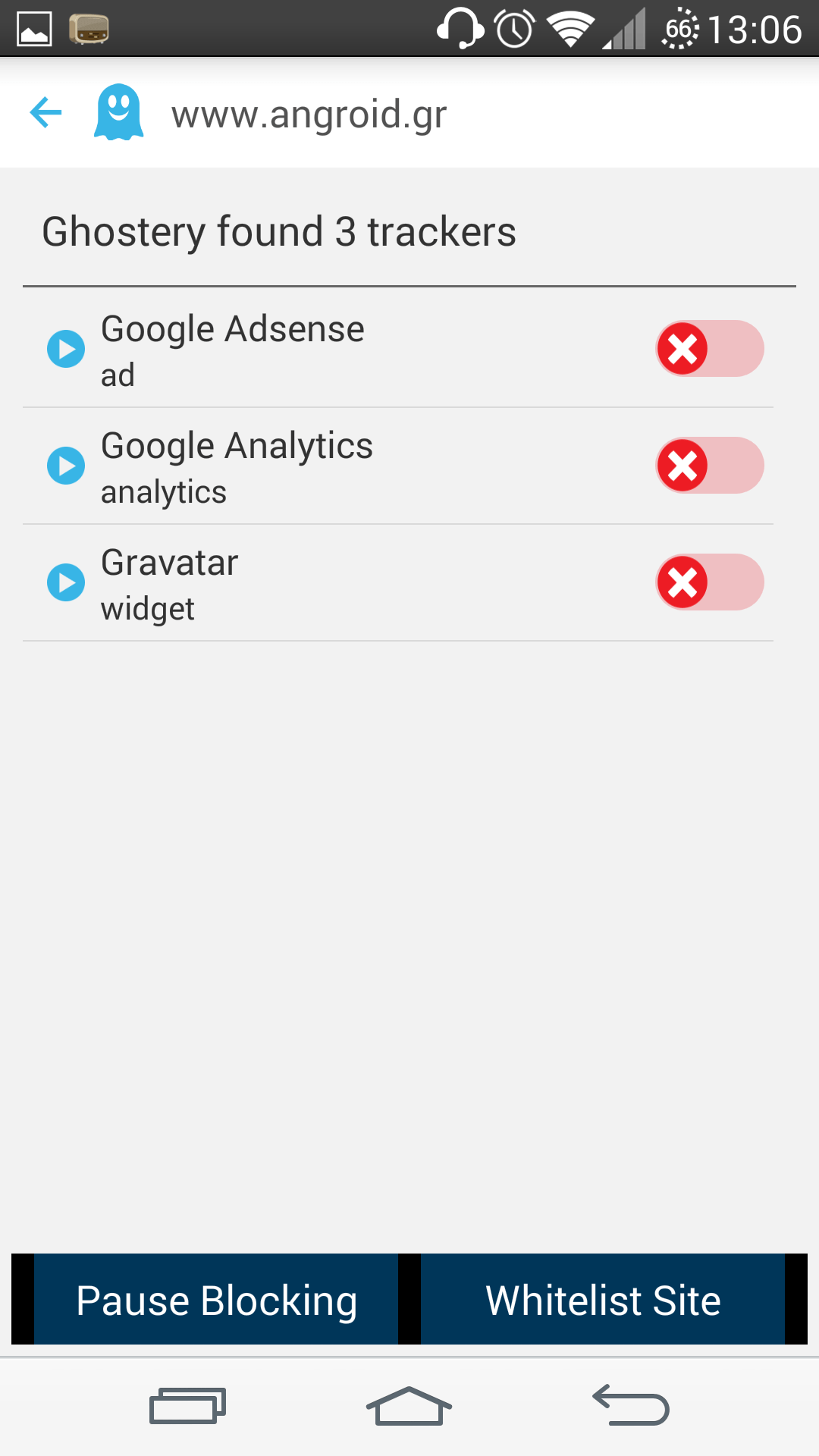The image size is (819, 1456).
Task: Expand Gravatar tracker details
Action: 66,582
